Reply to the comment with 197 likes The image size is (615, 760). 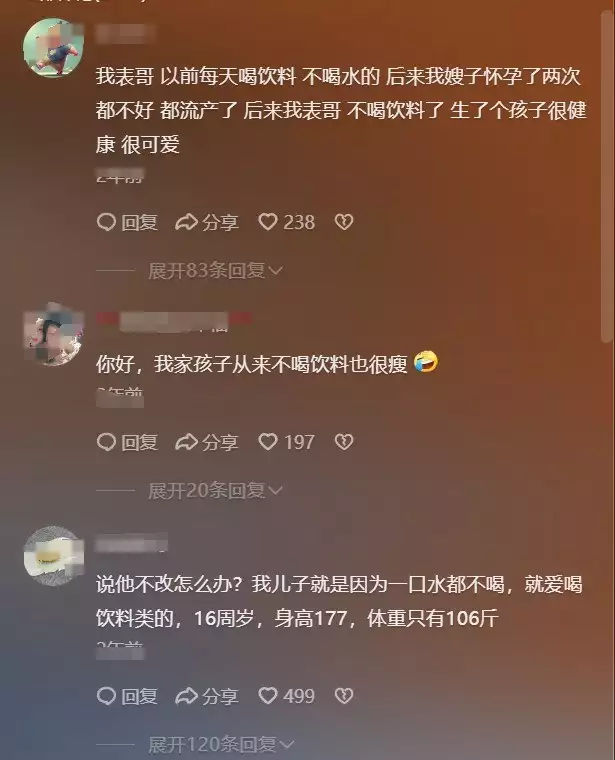127,441
